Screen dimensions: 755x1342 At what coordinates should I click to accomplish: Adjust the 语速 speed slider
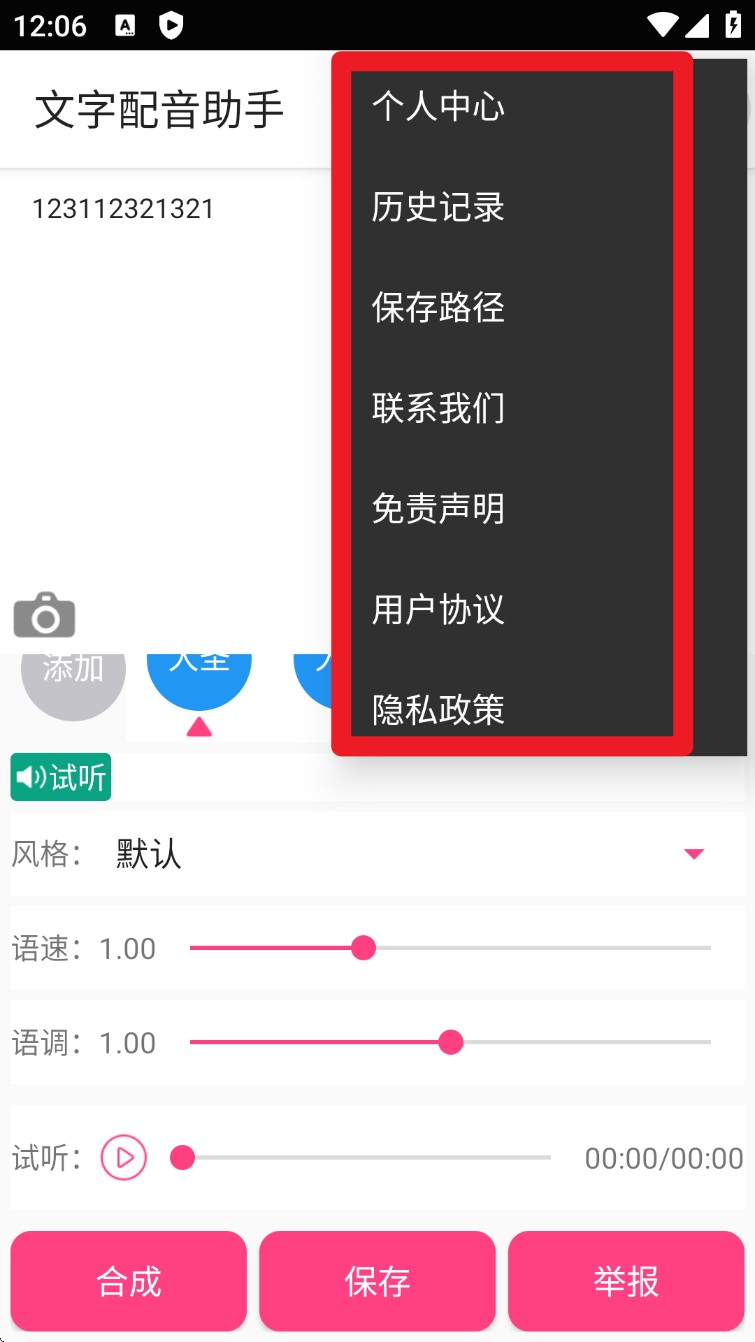pyautogui.click(x=364, y=948)
